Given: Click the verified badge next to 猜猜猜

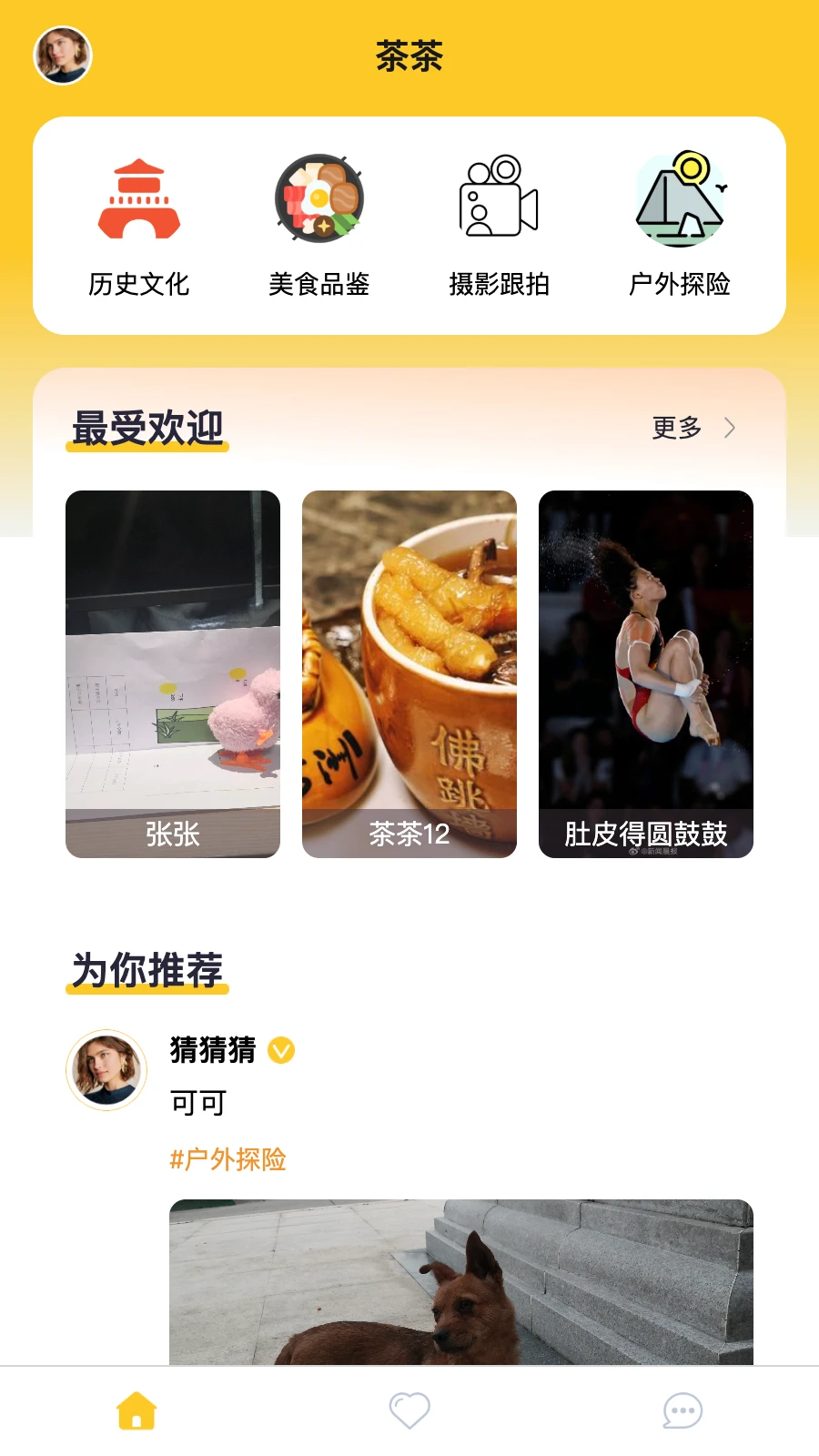Looking at the screenshot, I should [282, 1050].
